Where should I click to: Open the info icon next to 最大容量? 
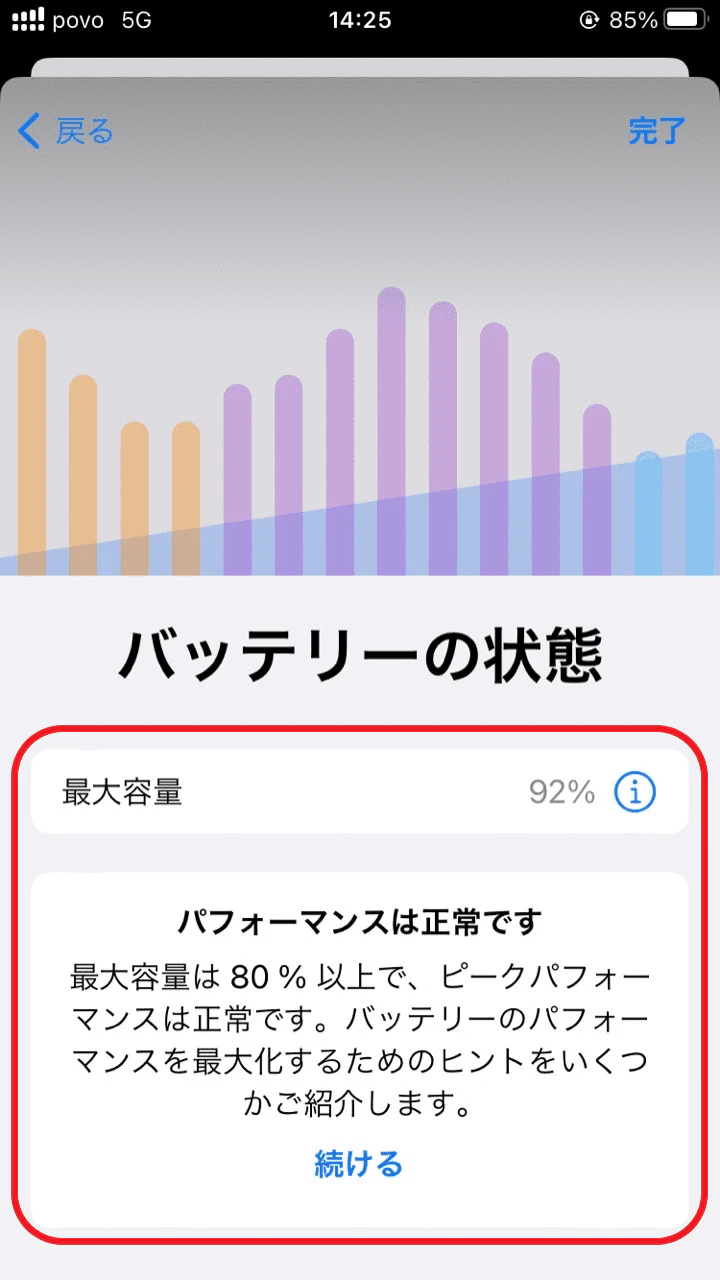click(635, 793)
